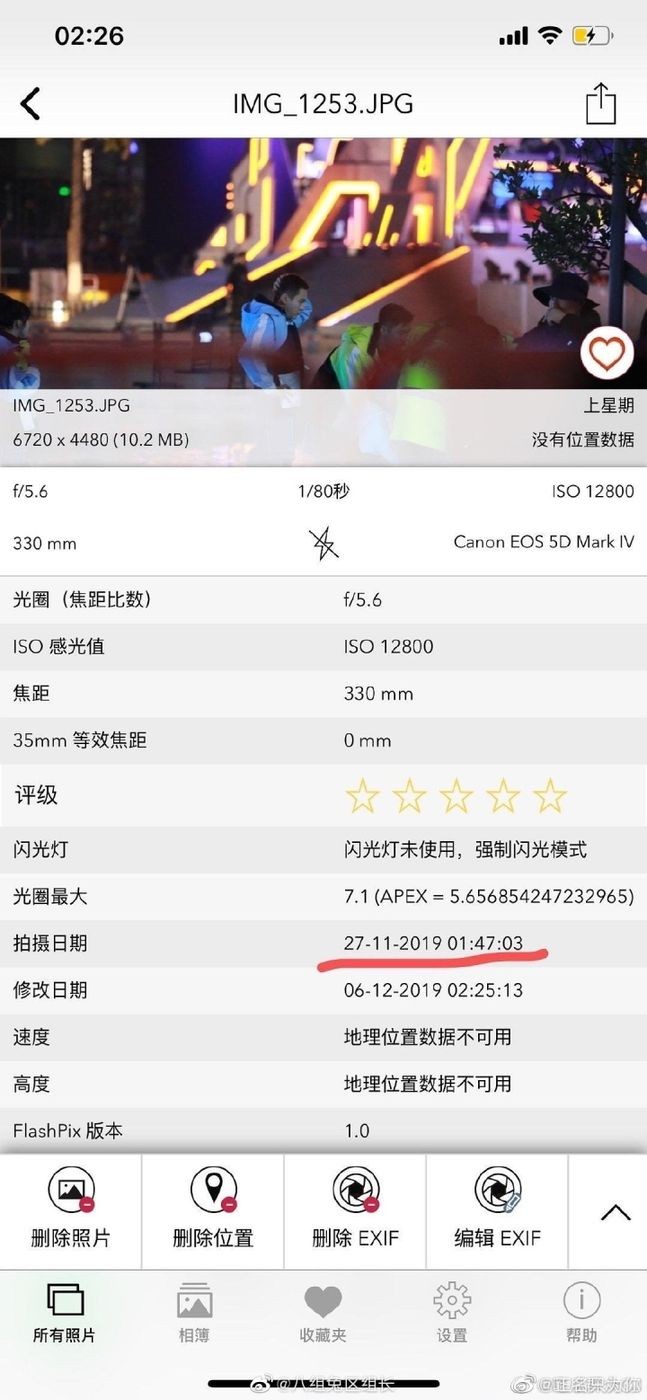Open 编辑 EXIF editor
The height and width of the screenshot is (1400, 647).
tap(497, 1210)
